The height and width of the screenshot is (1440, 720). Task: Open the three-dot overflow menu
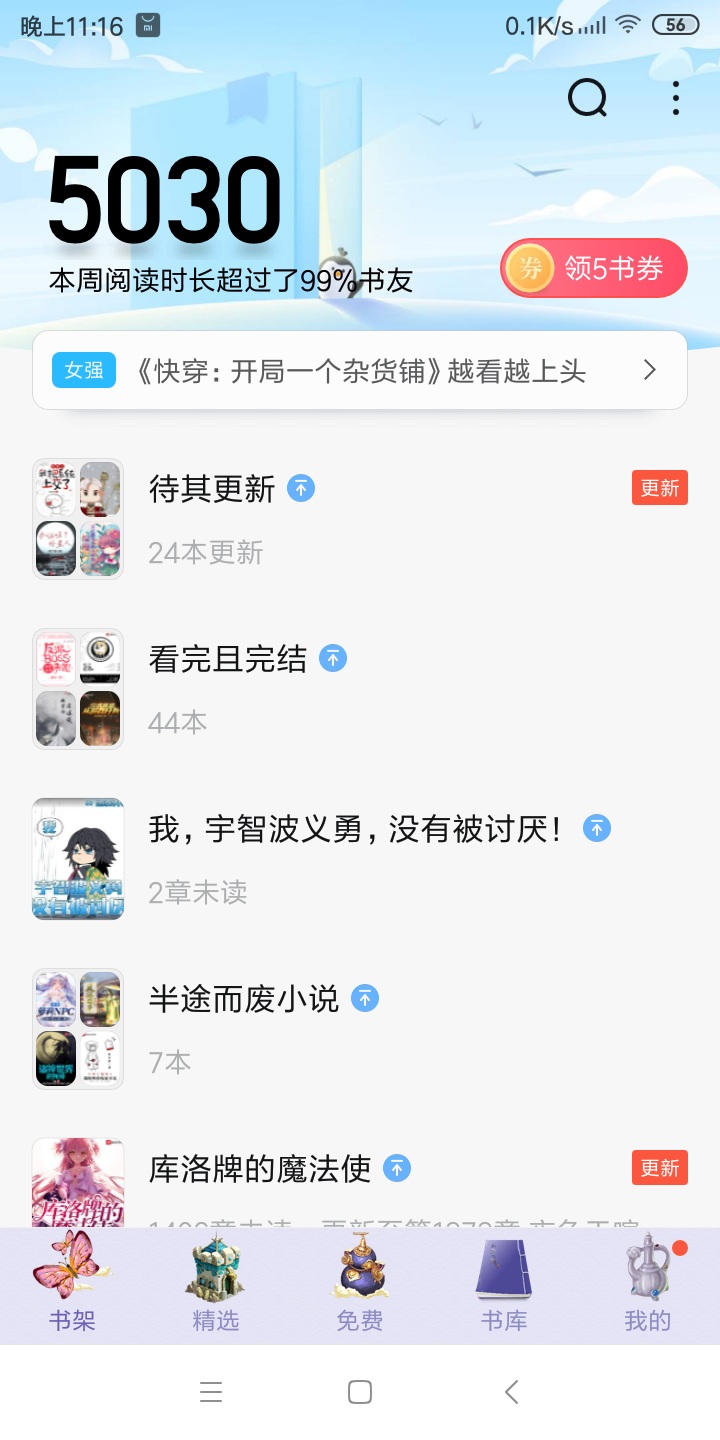(676, 98)
